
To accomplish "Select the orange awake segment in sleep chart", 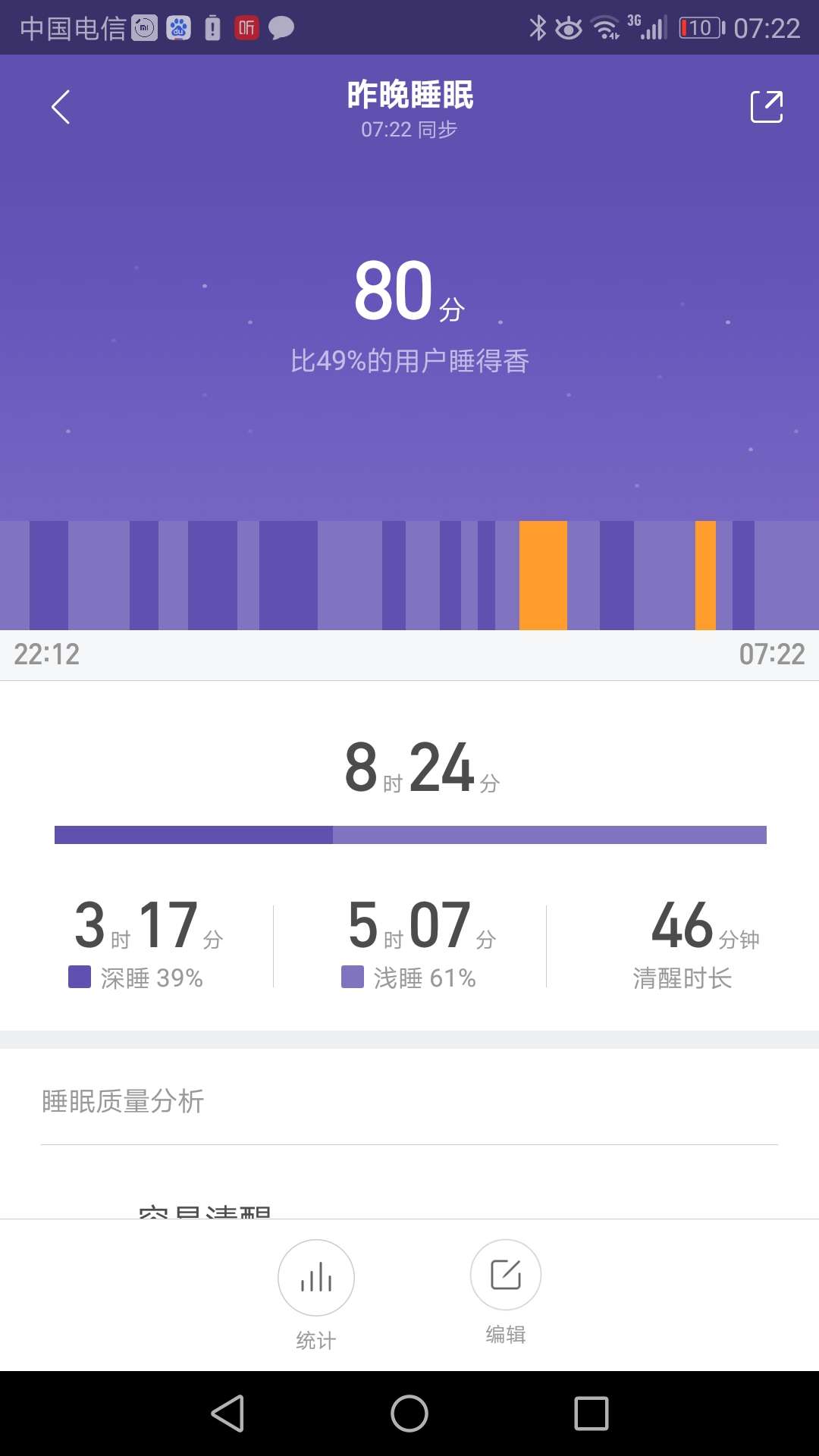I will (x=543, y=574).
